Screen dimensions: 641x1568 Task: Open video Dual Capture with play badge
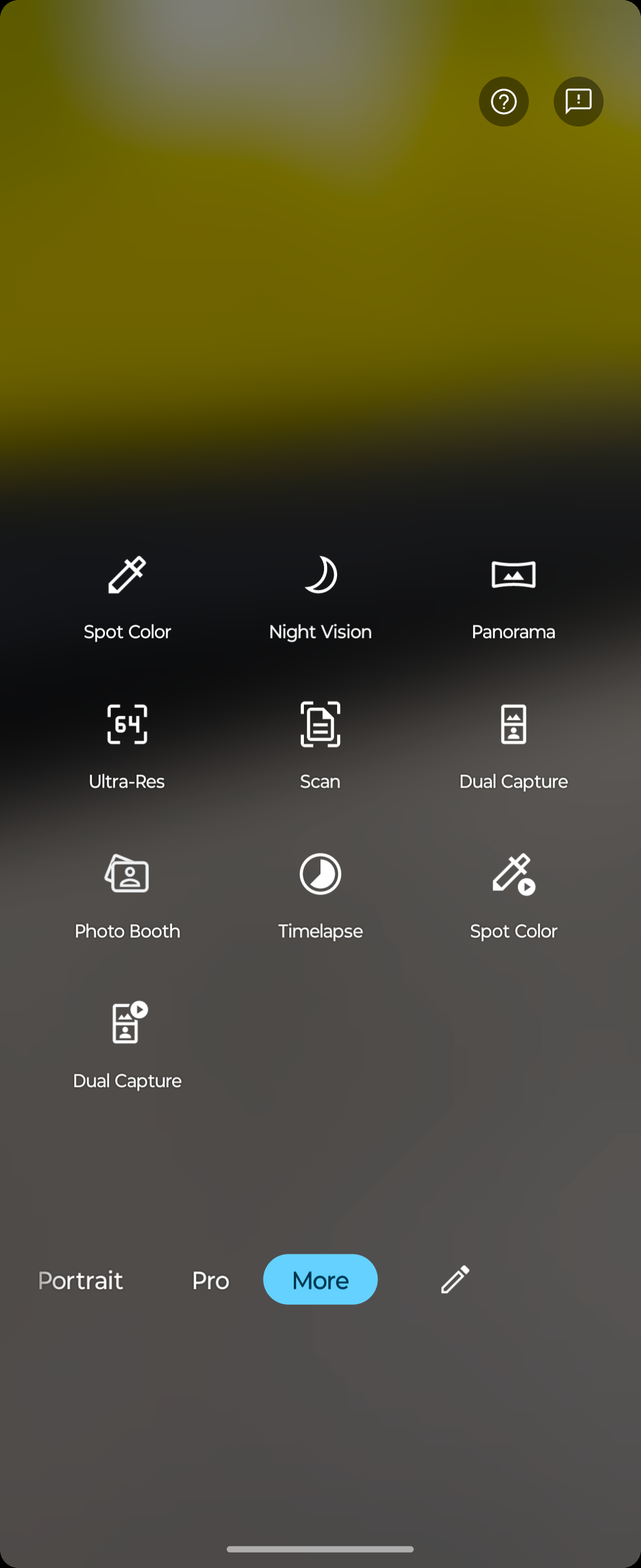tap(127, 1047)
